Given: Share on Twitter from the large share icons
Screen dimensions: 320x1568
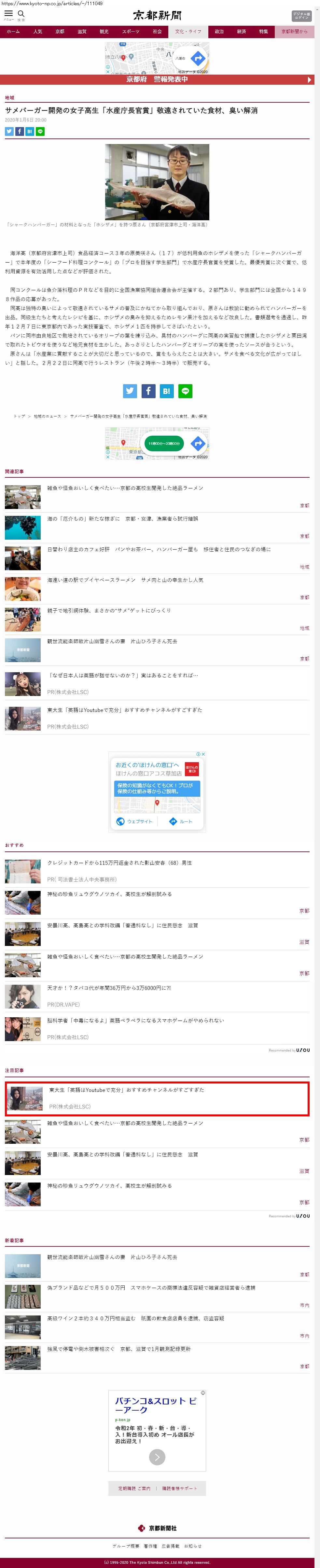Looking at the screenshot, I should click(130, 391).
